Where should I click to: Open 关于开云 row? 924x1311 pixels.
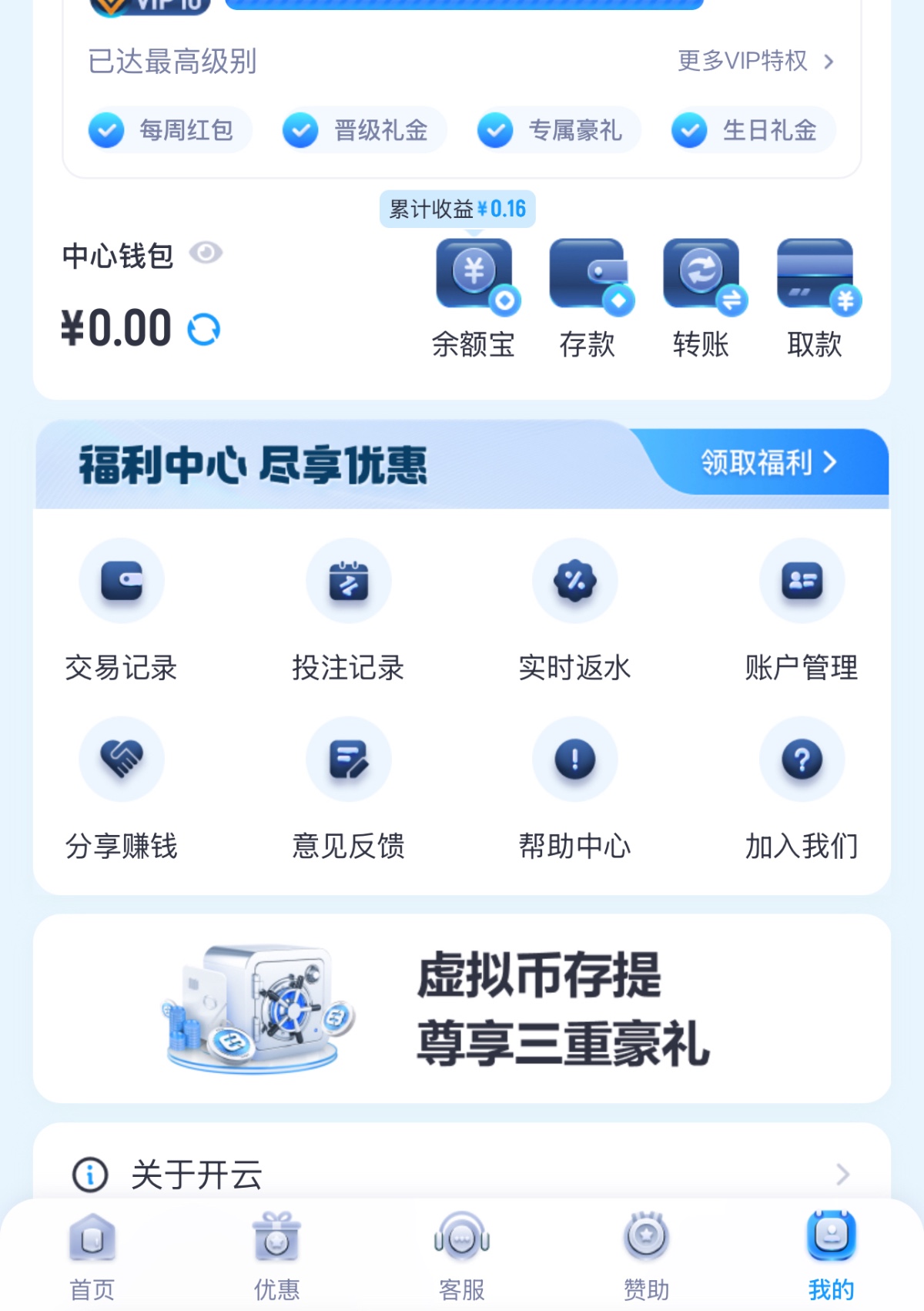pyautogui.click(x=462, y=1174)
